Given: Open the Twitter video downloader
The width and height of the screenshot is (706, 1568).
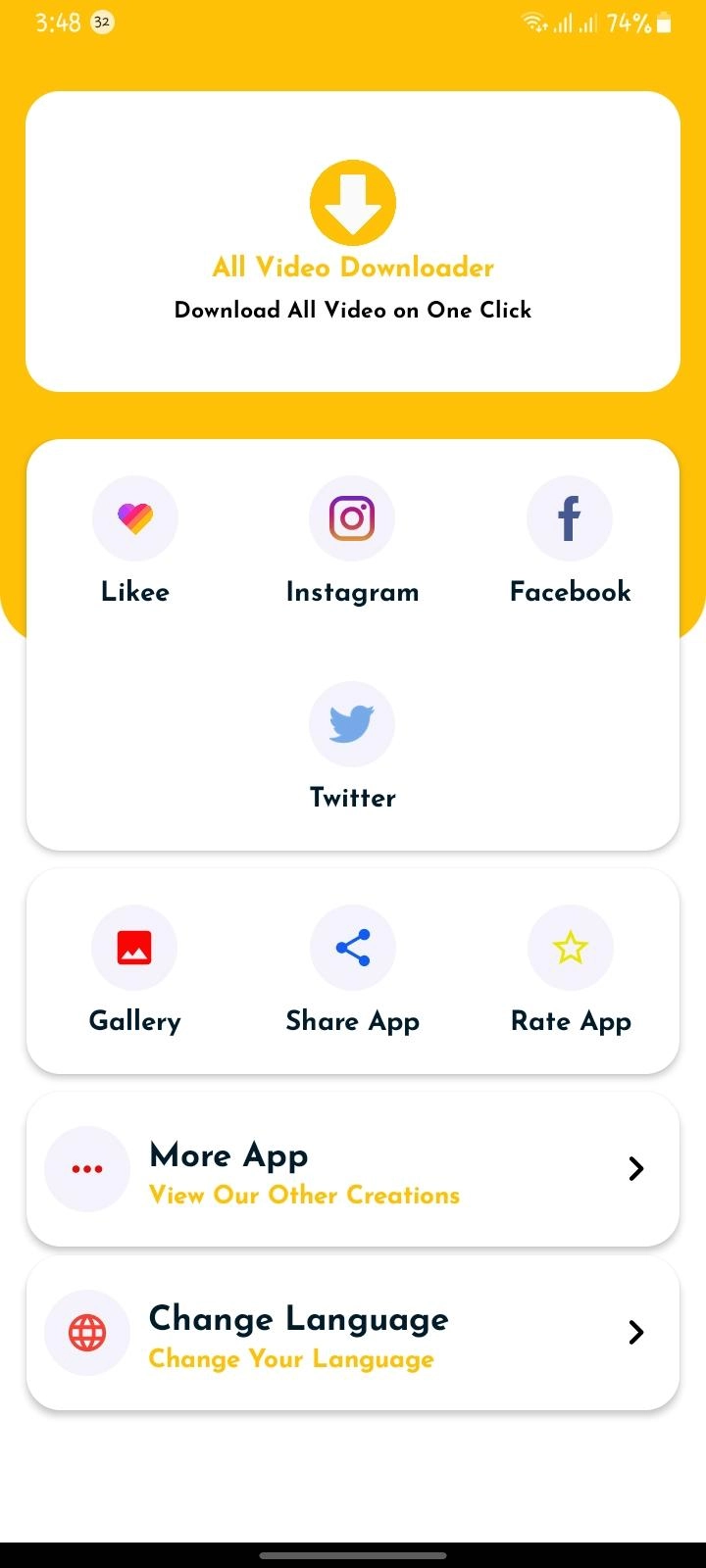Looking at the screenshot, I should tap(352, 725).
